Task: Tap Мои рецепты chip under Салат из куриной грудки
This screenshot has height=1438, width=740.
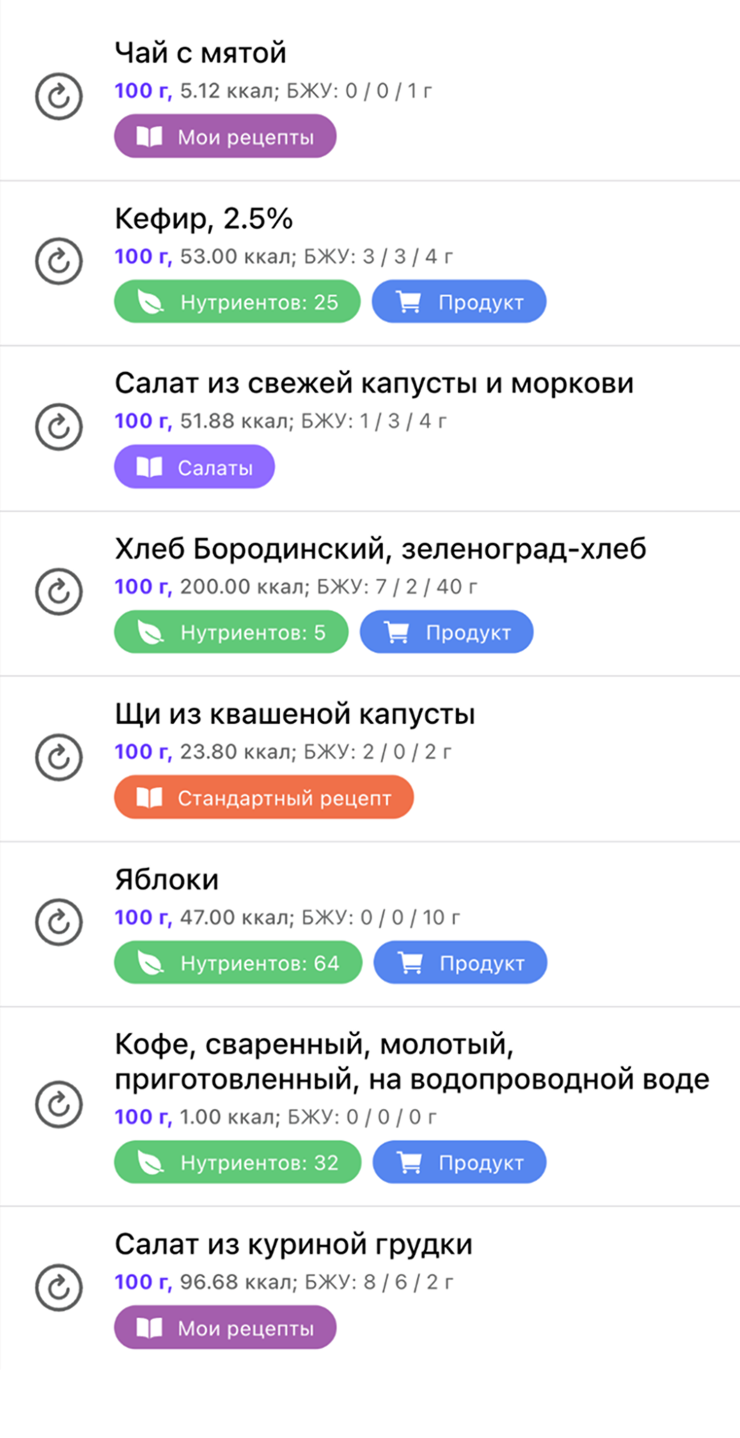Action: point(225,1328)
